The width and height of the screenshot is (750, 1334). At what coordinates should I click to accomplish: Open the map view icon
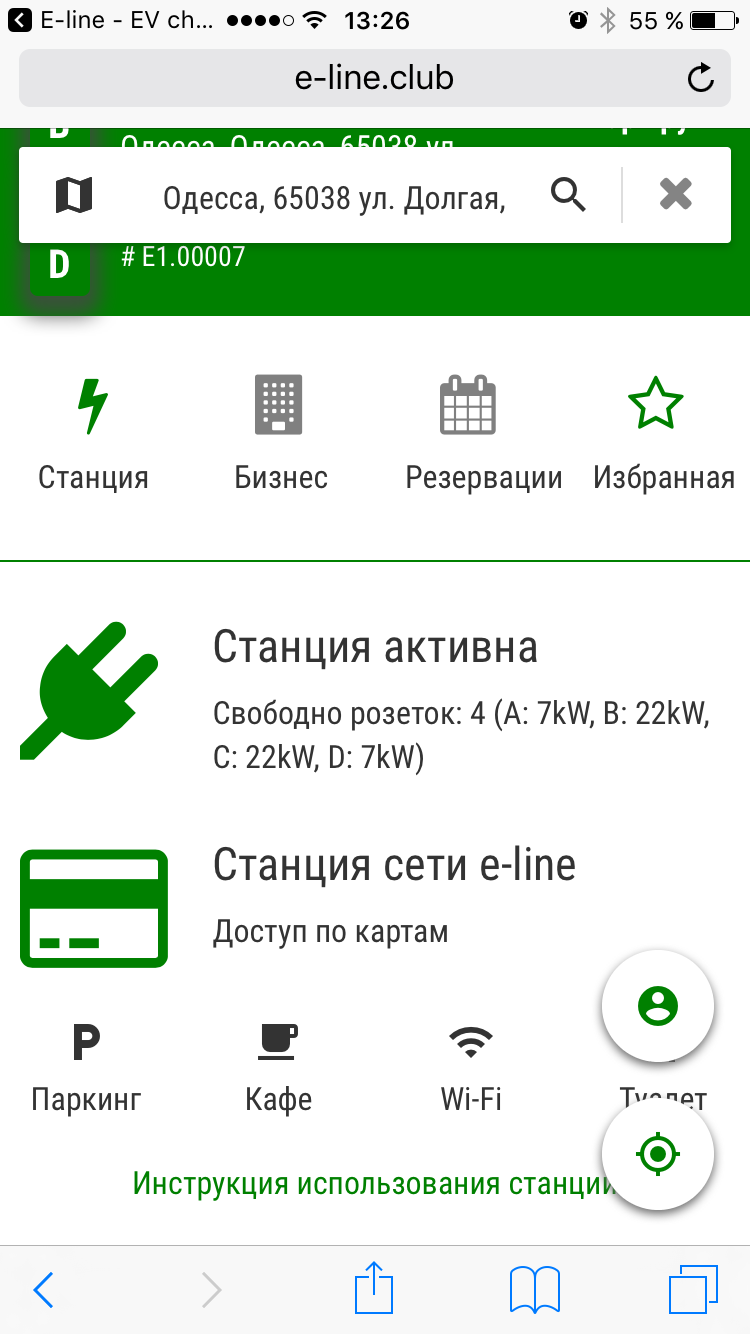[74, 195]
